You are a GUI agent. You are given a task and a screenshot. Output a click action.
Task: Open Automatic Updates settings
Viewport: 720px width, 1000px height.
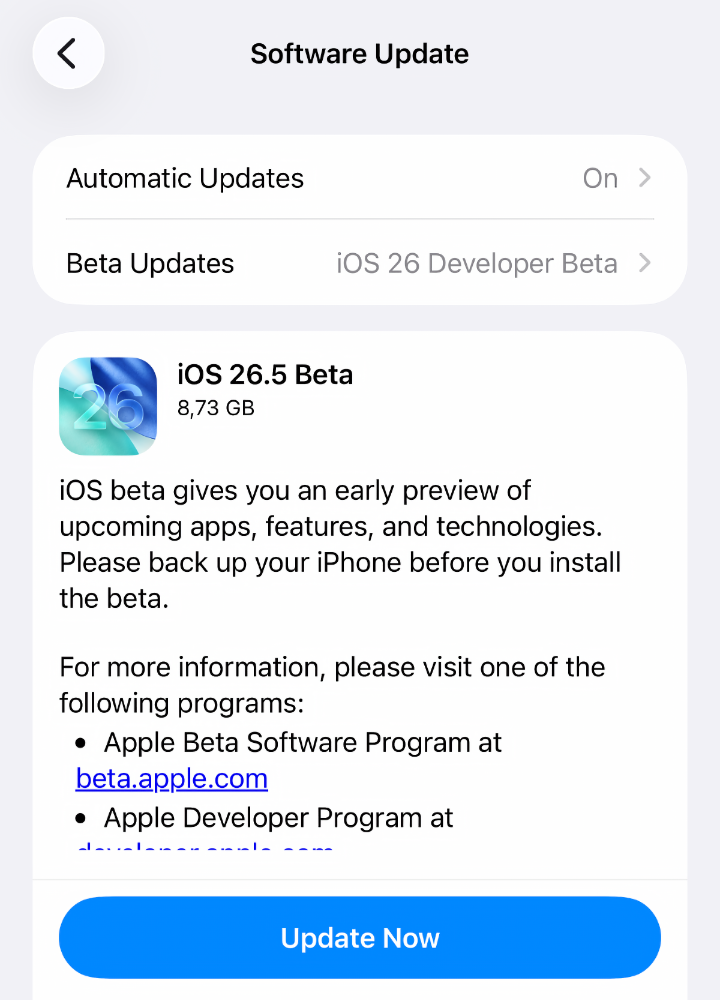(360, 179)
